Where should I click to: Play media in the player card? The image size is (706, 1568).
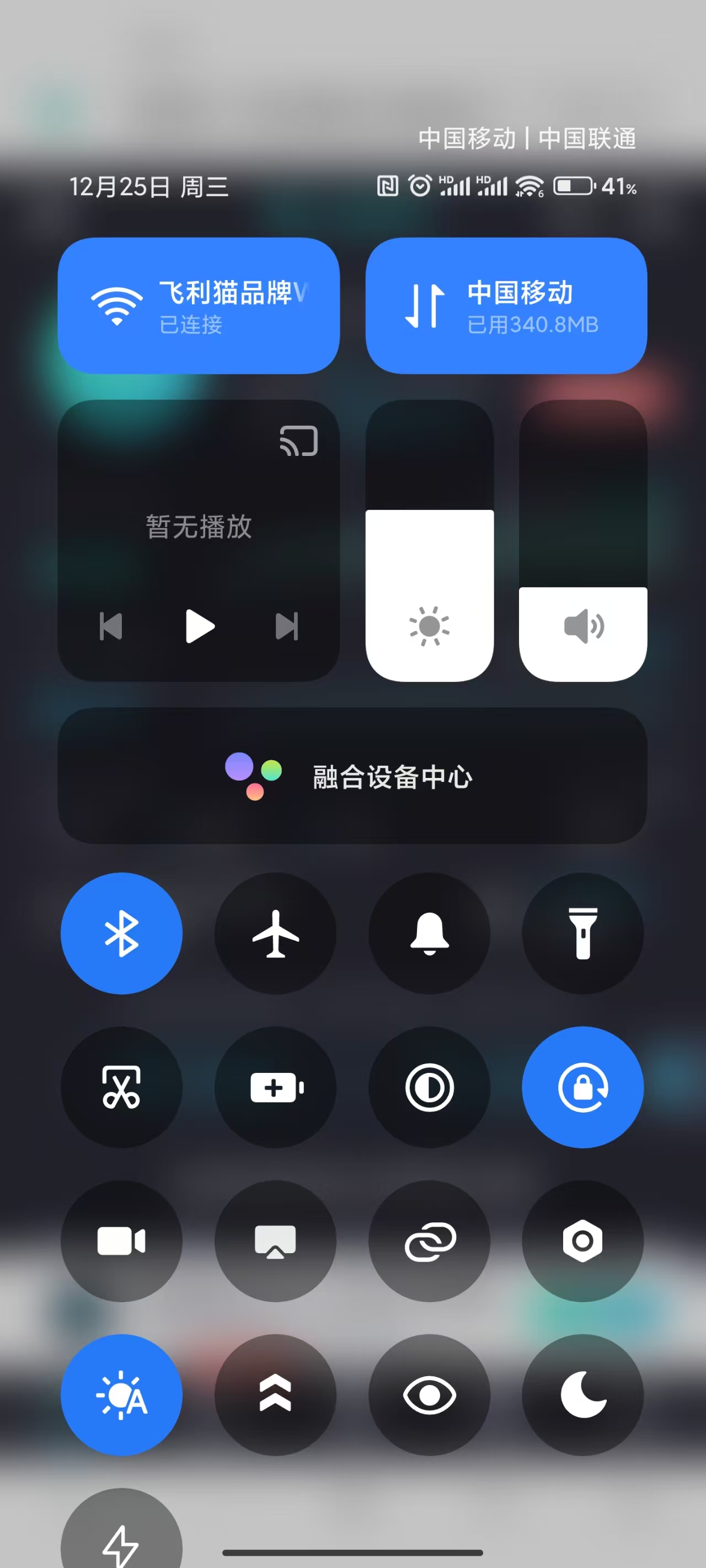pyautogui.click(x=200, y=626)
